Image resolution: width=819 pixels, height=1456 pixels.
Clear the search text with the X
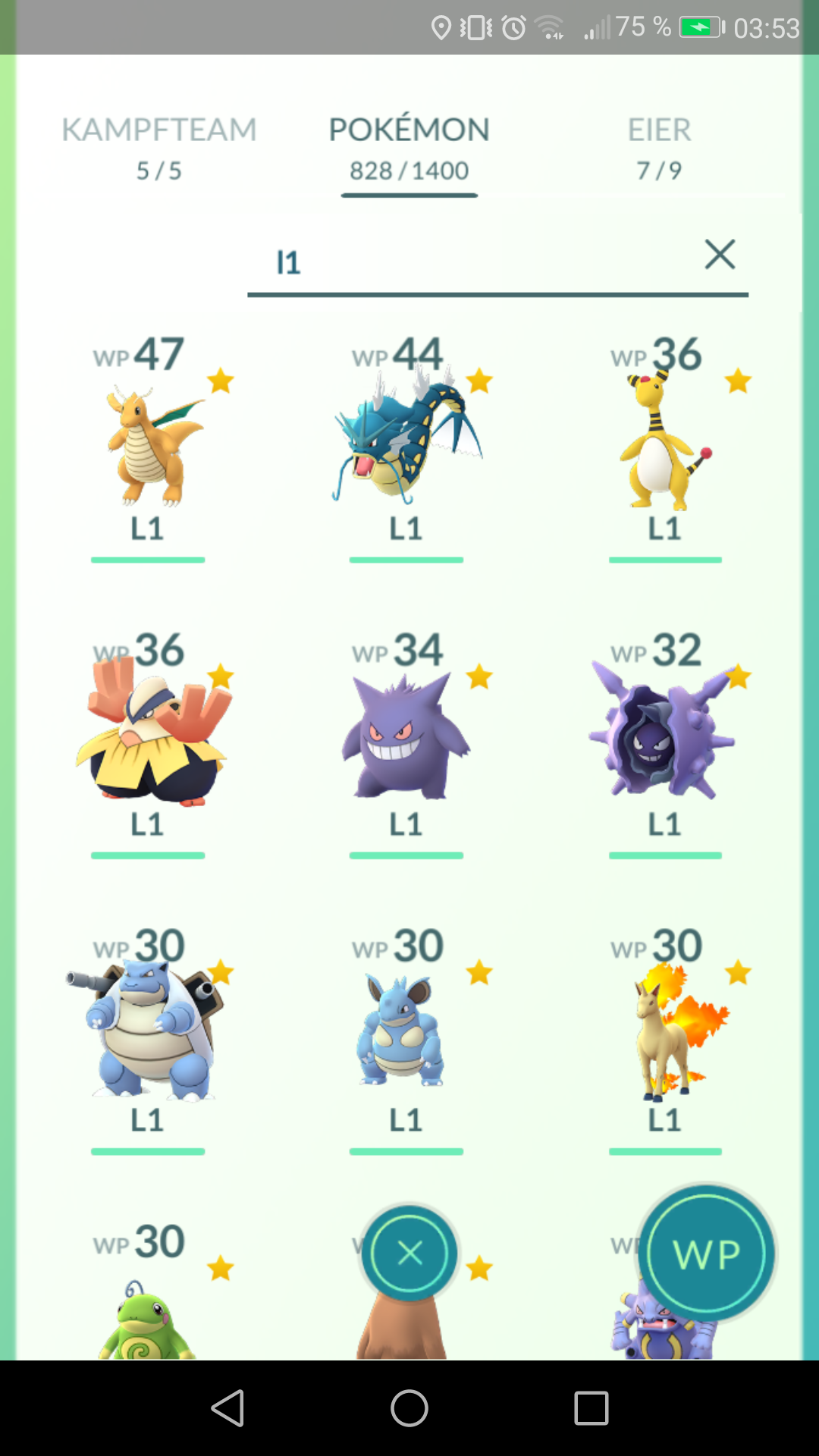[x=720, y=254]
